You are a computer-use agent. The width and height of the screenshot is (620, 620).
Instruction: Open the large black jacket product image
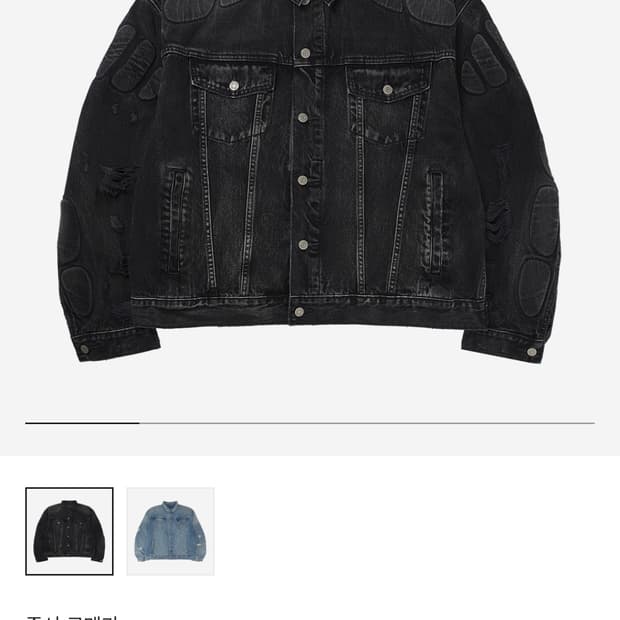310,182
